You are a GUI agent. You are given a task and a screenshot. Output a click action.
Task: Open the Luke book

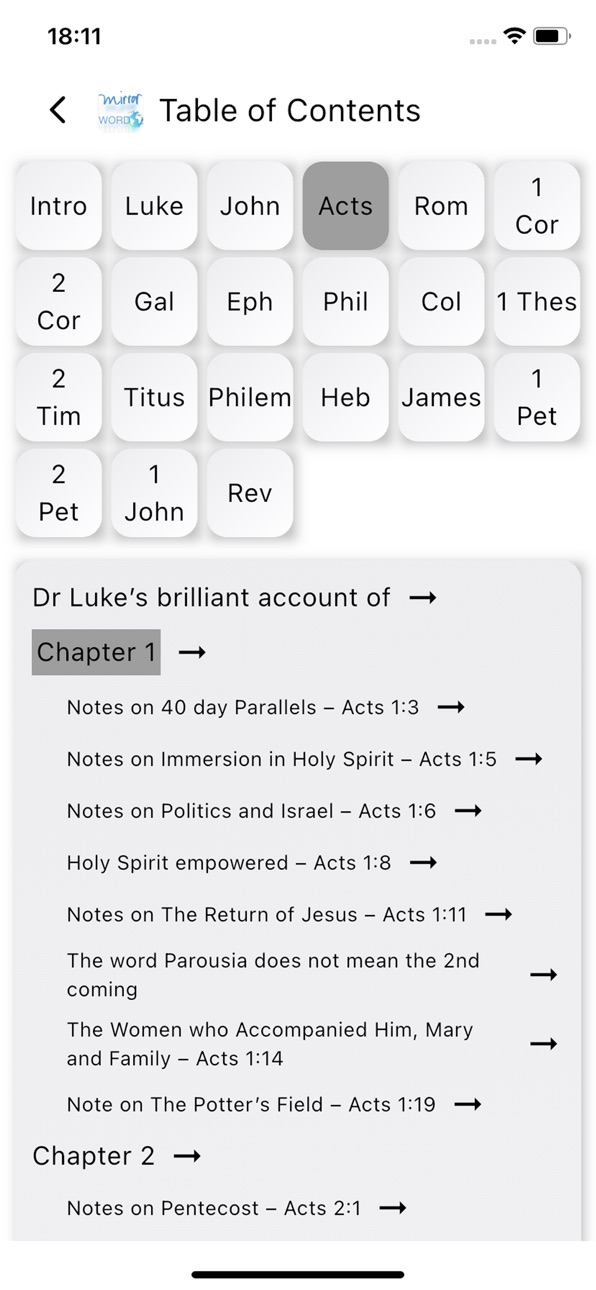(x=154, y=206)
